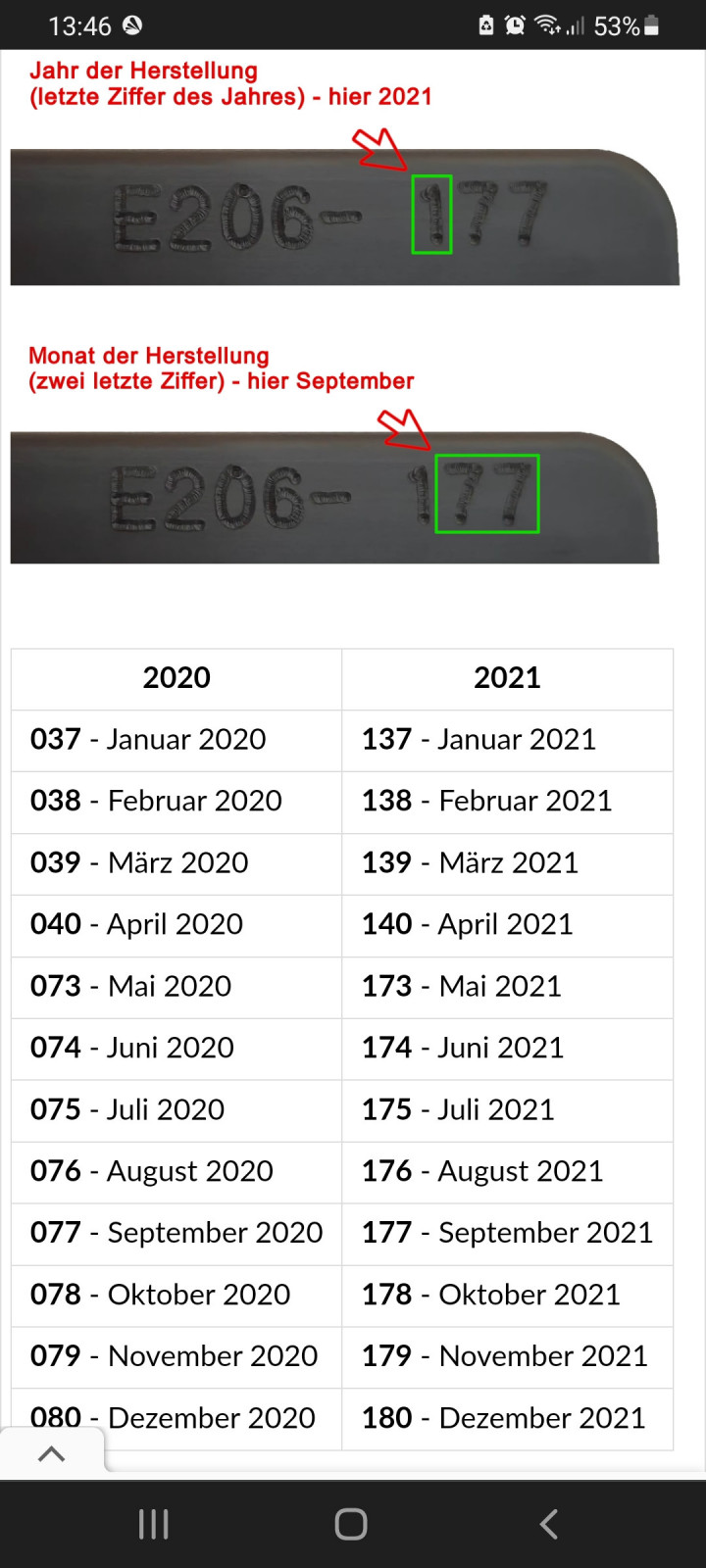Tap the green box around the month digits 77
The height and width of the screenshot is (1568, 706).
[487, 494]
